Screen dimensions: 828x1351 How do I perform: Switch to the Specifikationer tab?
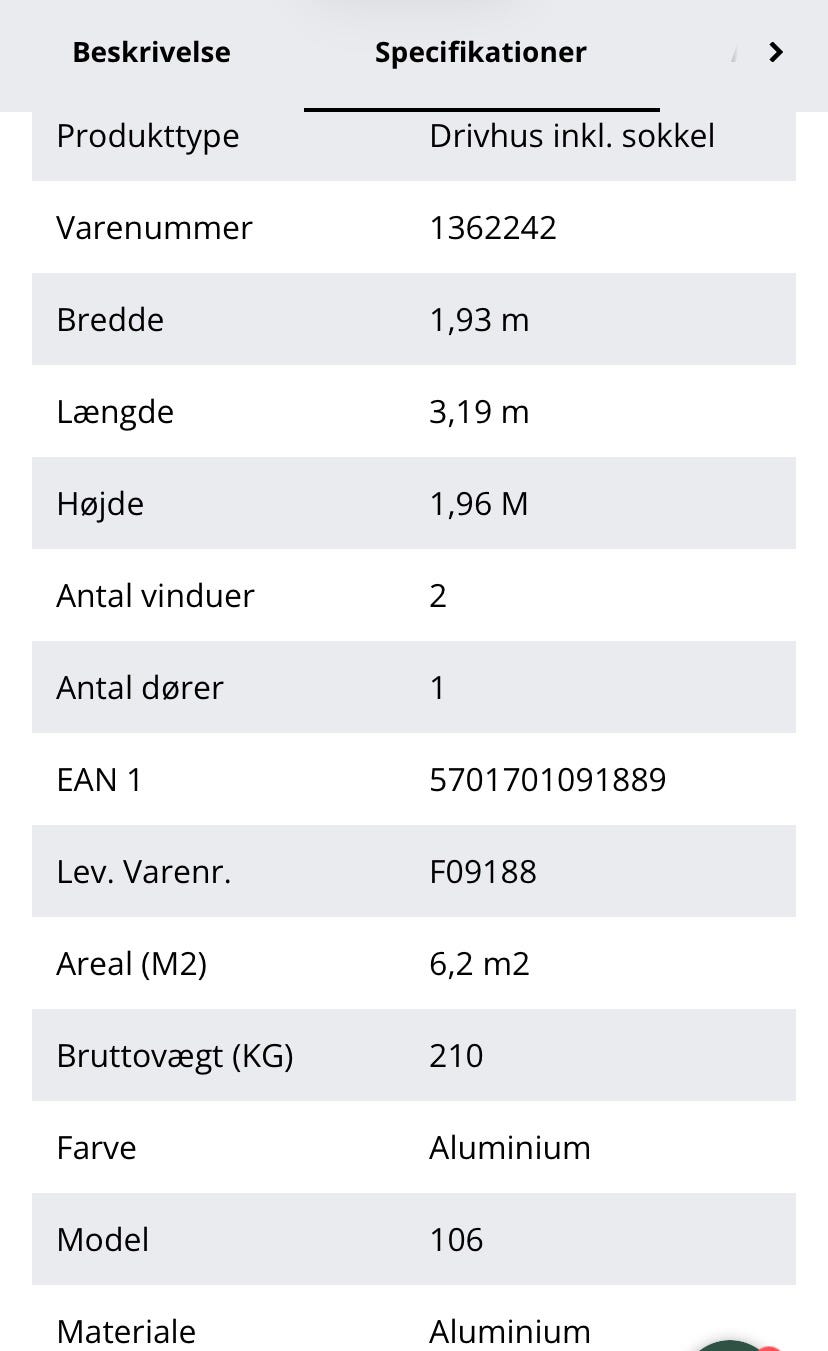pyautogui.click(x=481, y=53)
